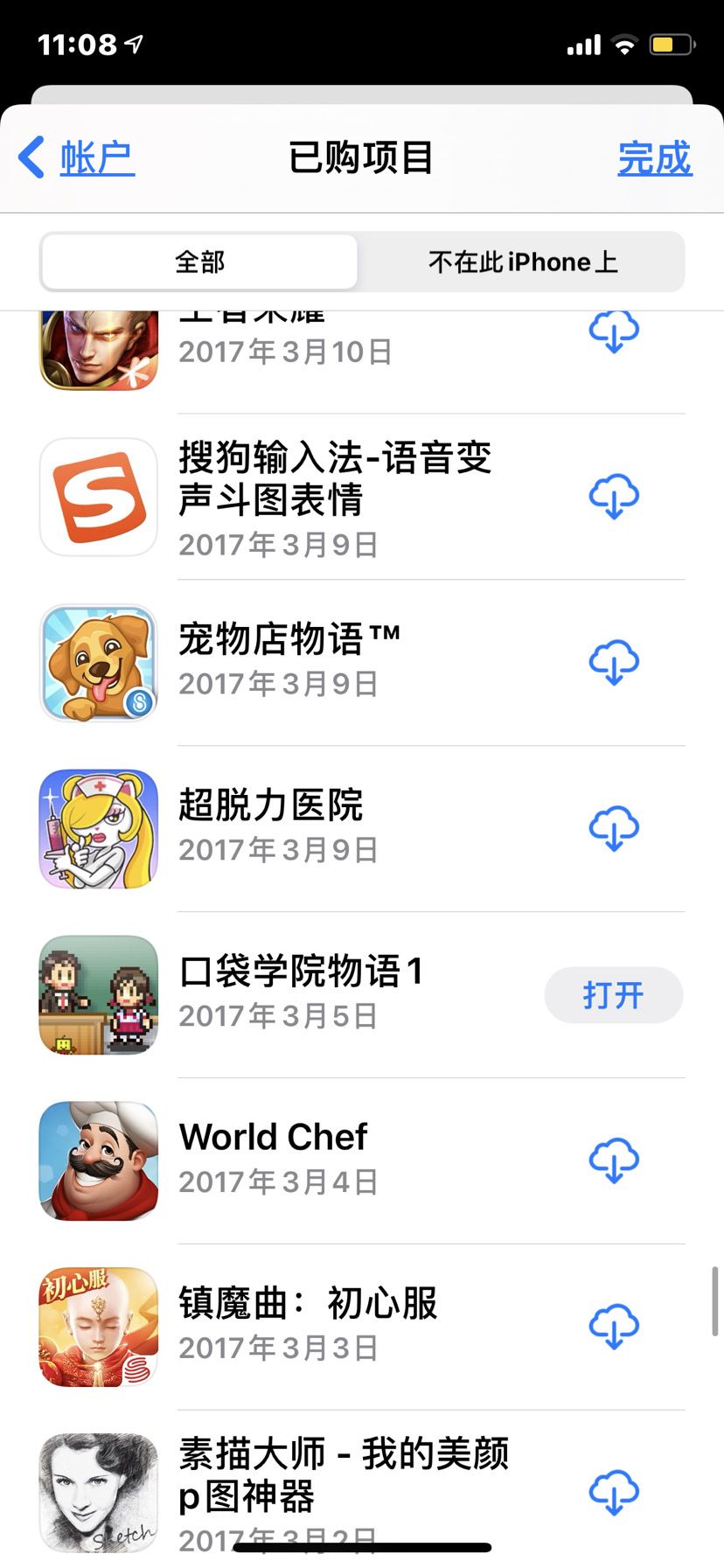View 镇魔曲：初心服 app details
Viewport: 724px width, 1568px height.
308,1305
